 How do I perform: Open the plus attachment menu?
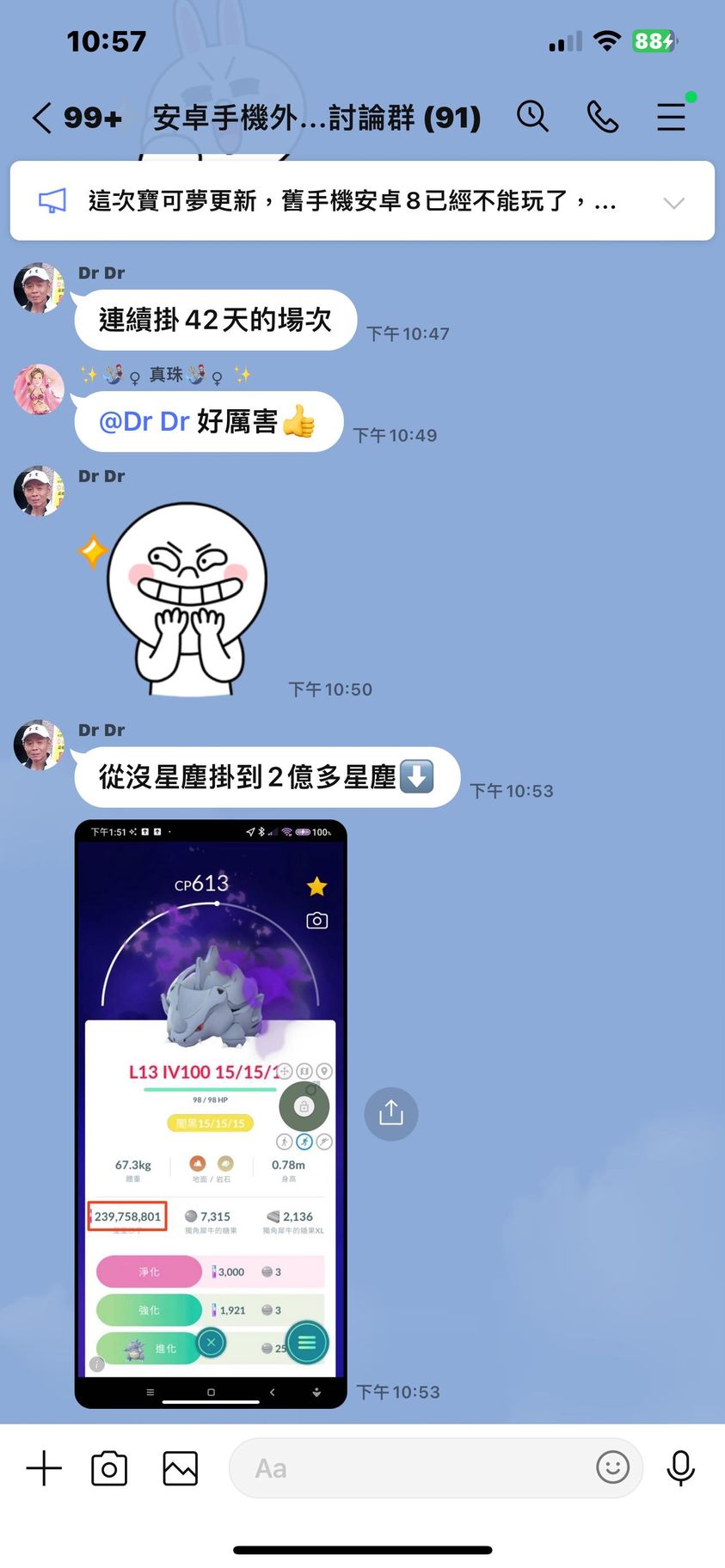[x=44, y=1468]
